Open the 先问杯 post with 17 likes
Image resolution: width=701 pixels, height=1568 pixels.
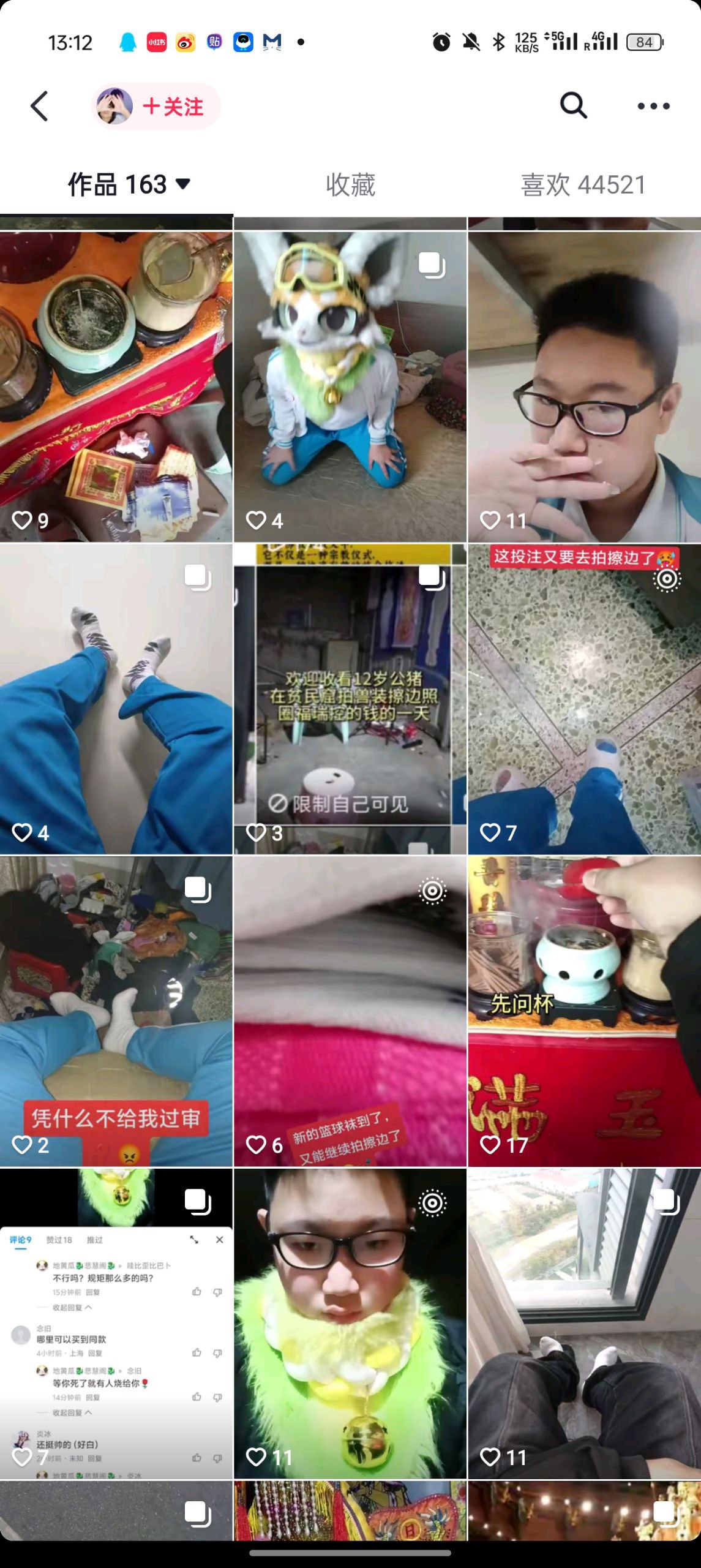click(584, 1011)
